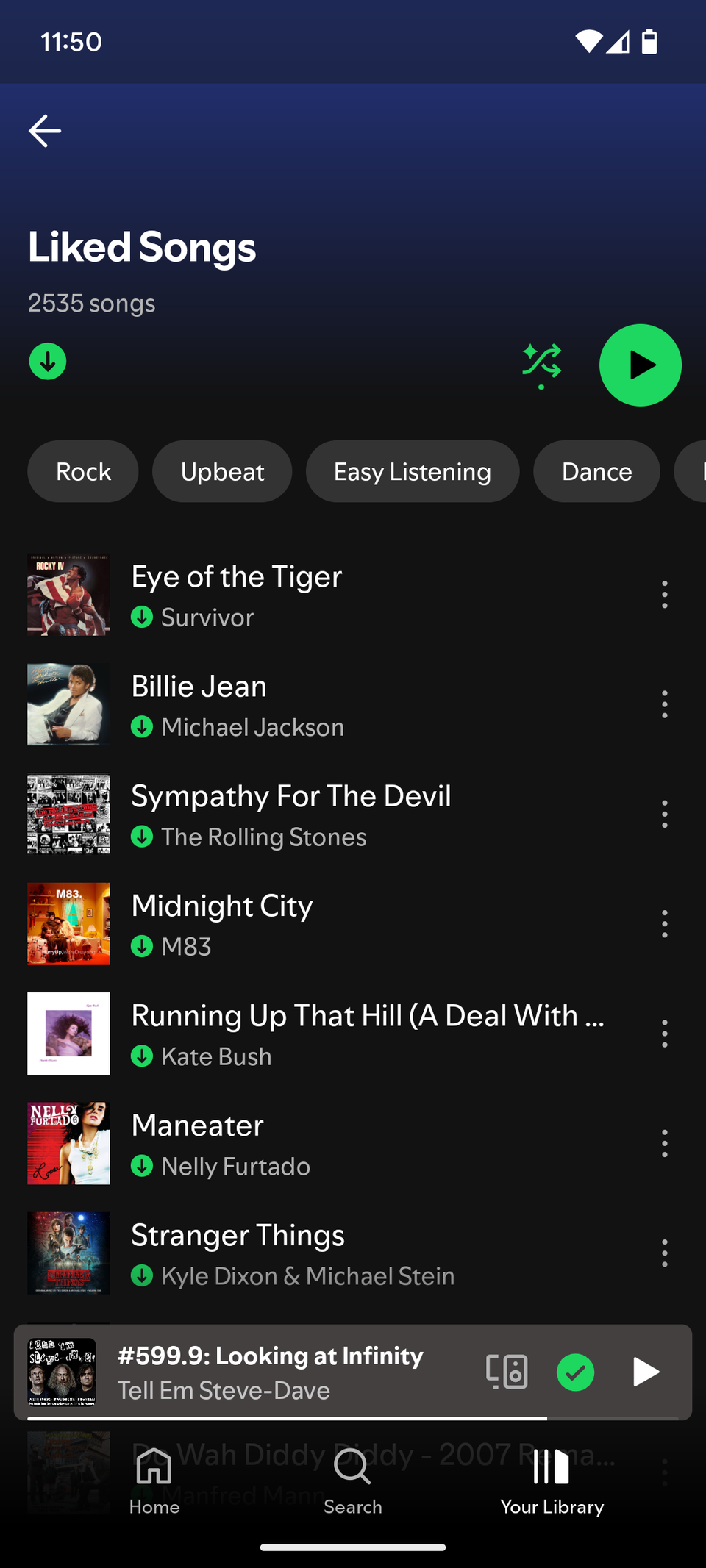706x1568 pixels.
Task: Tap the green play button for Liked Songs
Action: coord(640,365)
